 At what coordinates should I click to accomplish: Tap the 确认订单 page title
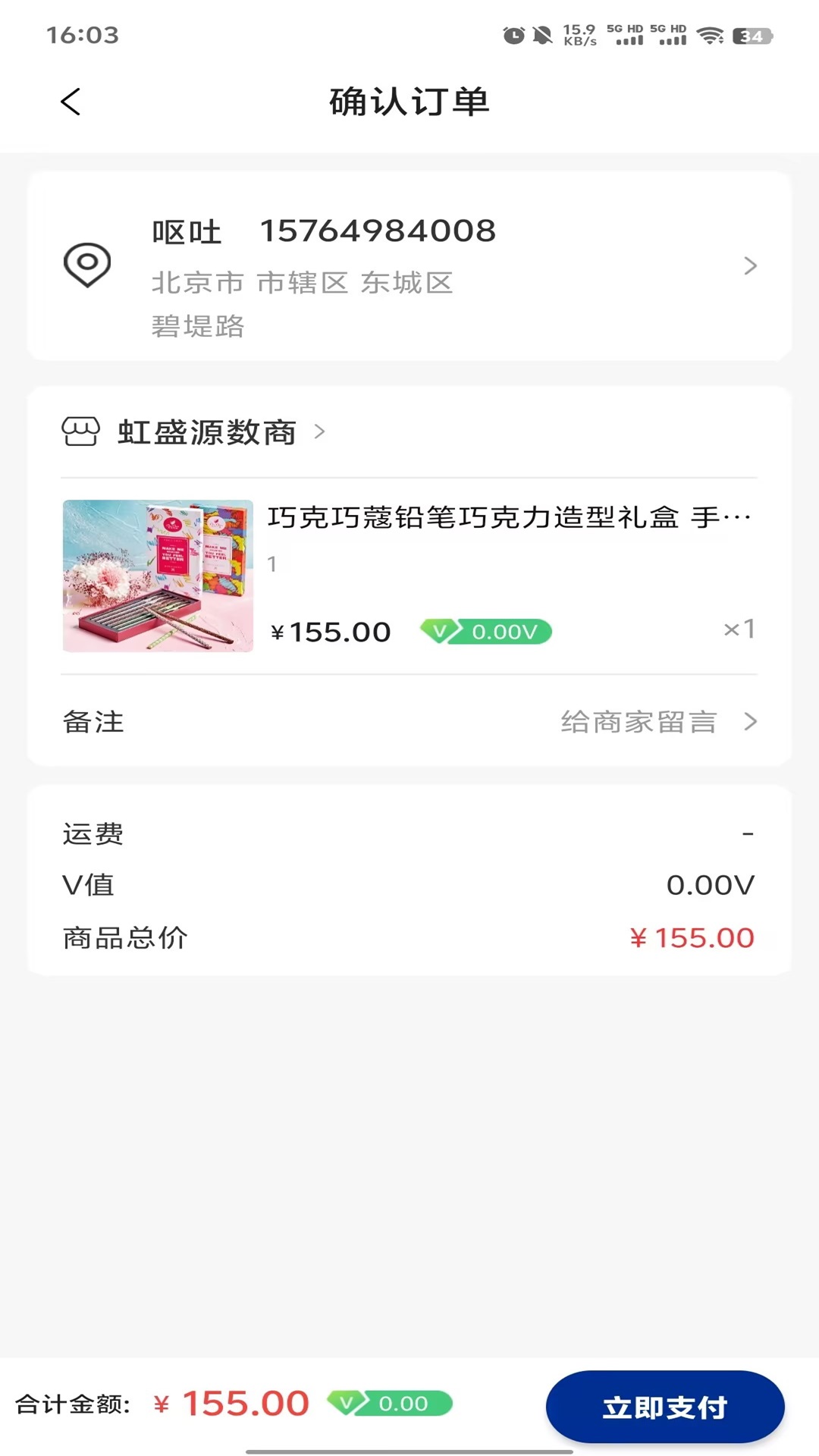pyautogui.click(x=409, y=102)
